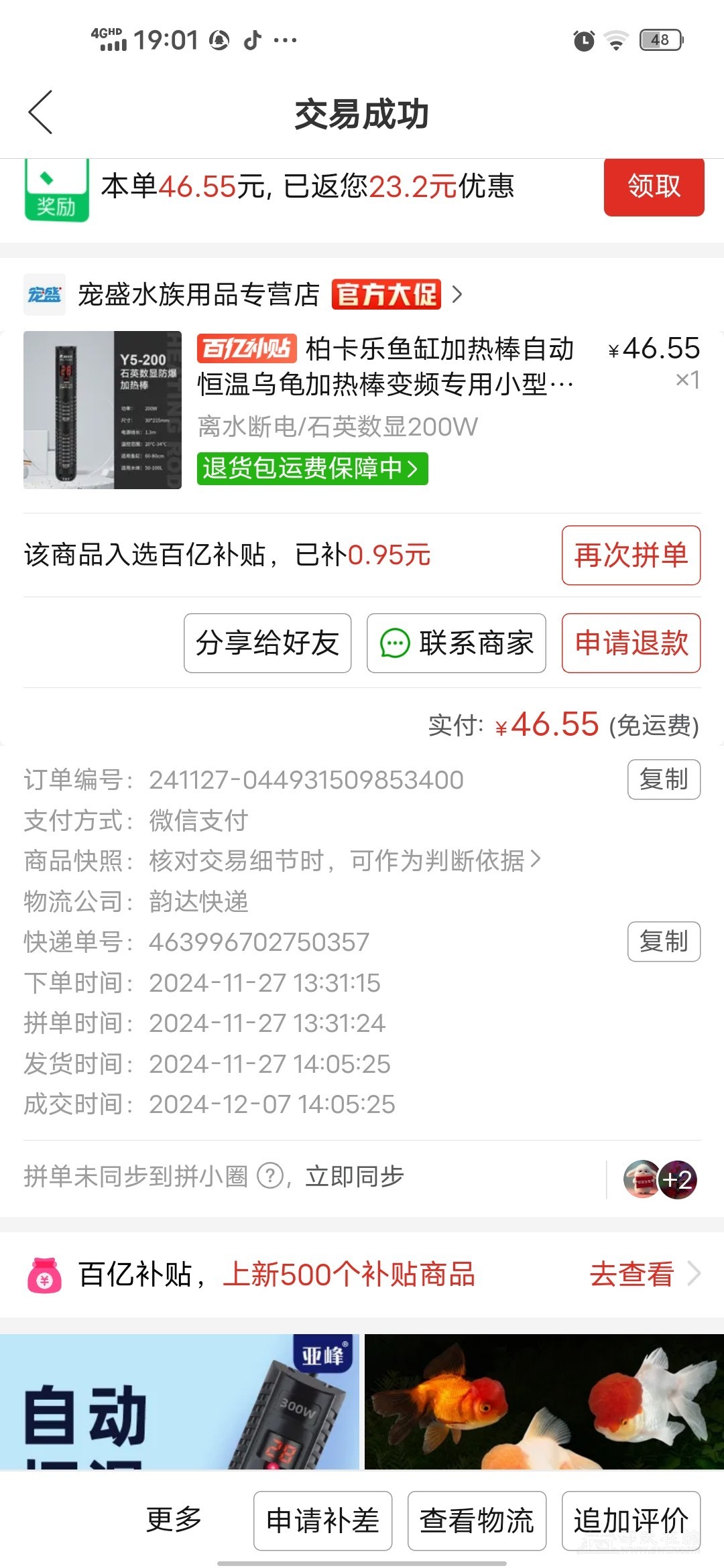The height and width of the screenshot is (1568, 724).
Task: Open the goldfish product card
Action: 544,1402
